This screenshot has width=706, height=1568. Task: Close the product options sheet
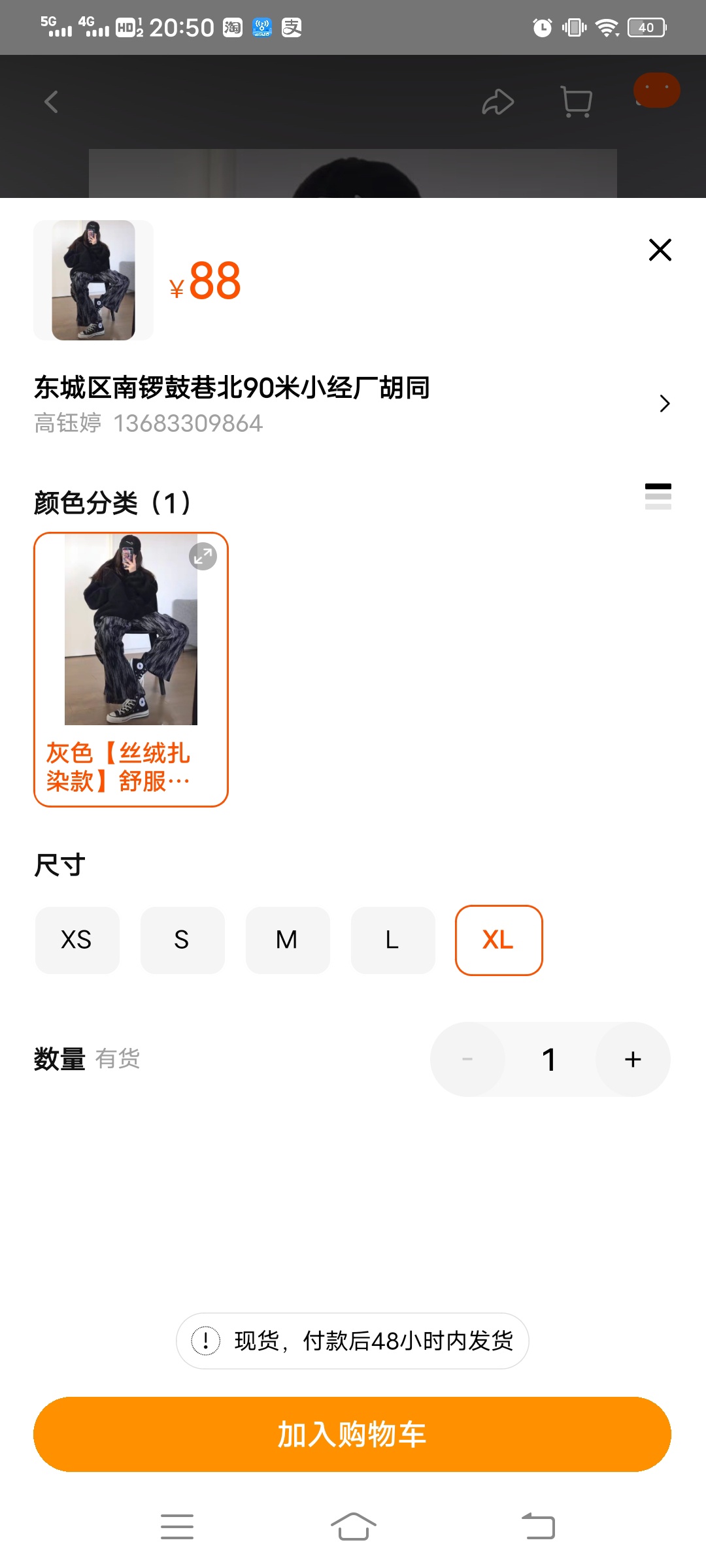point(660,250)
